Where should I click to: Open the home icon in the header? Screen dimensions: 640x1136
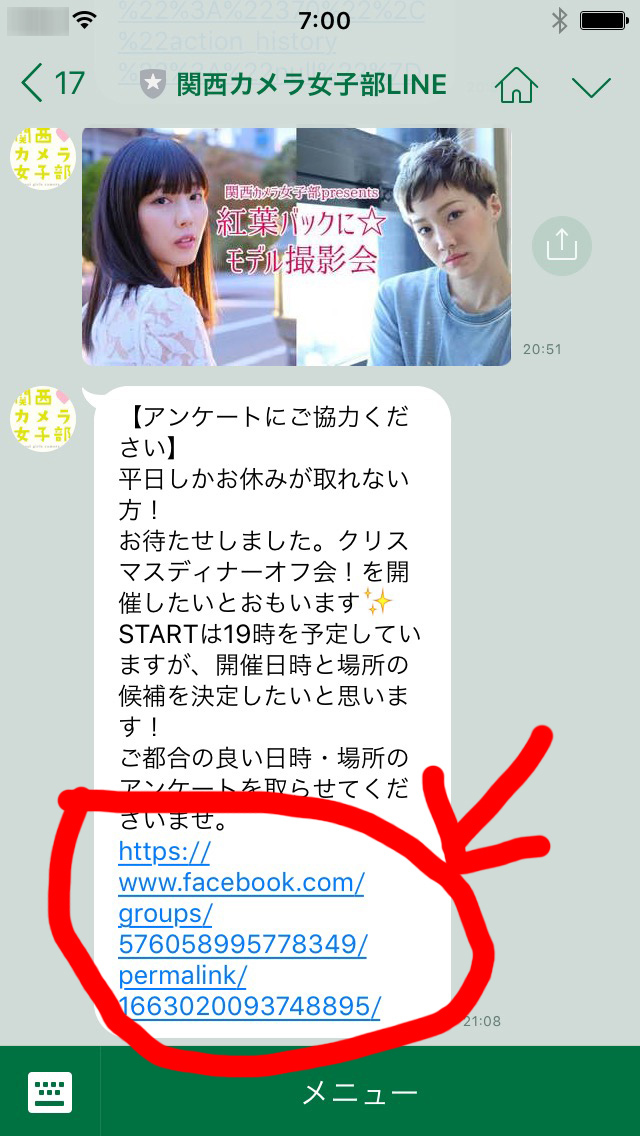coord(516,85)
